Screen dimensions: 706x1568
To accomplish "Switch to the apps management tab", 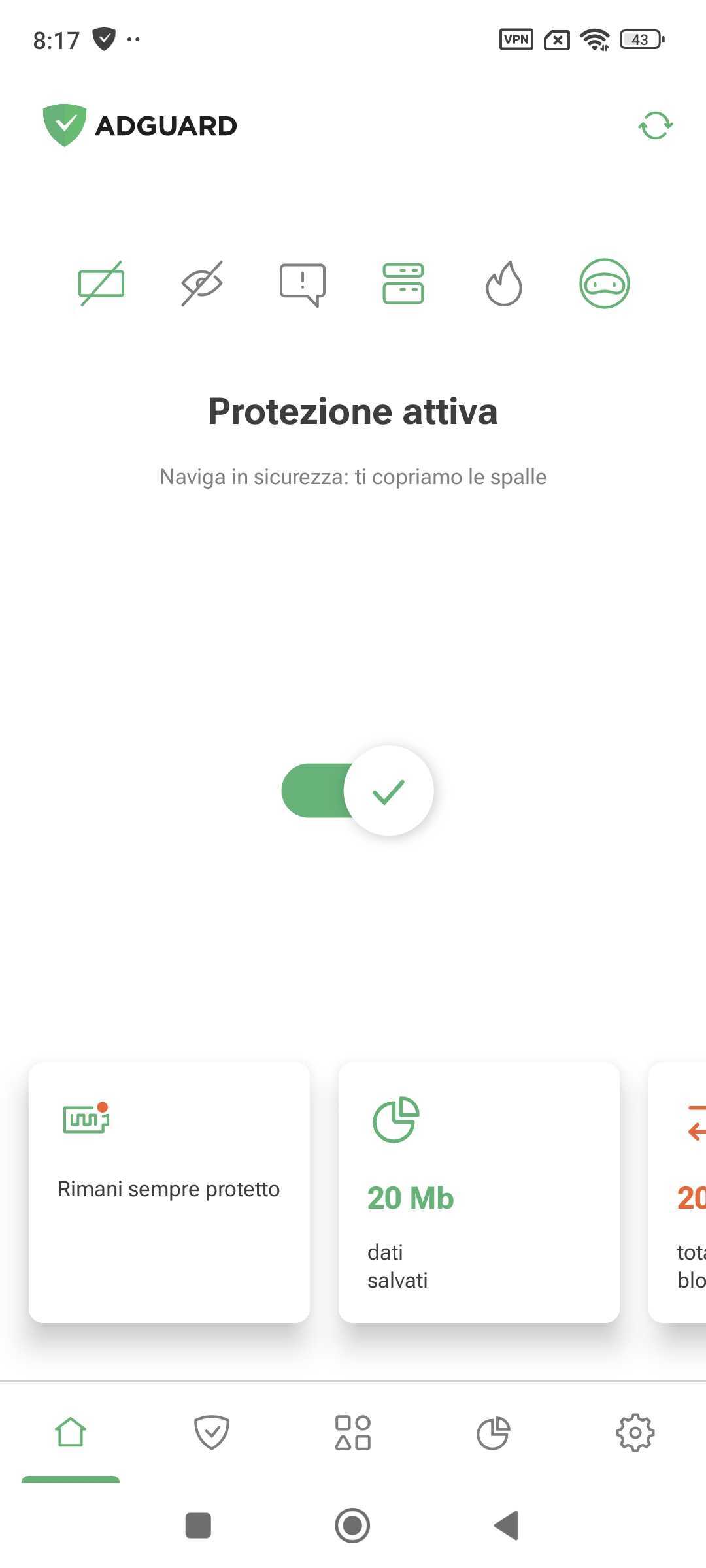I will 353,1433.
